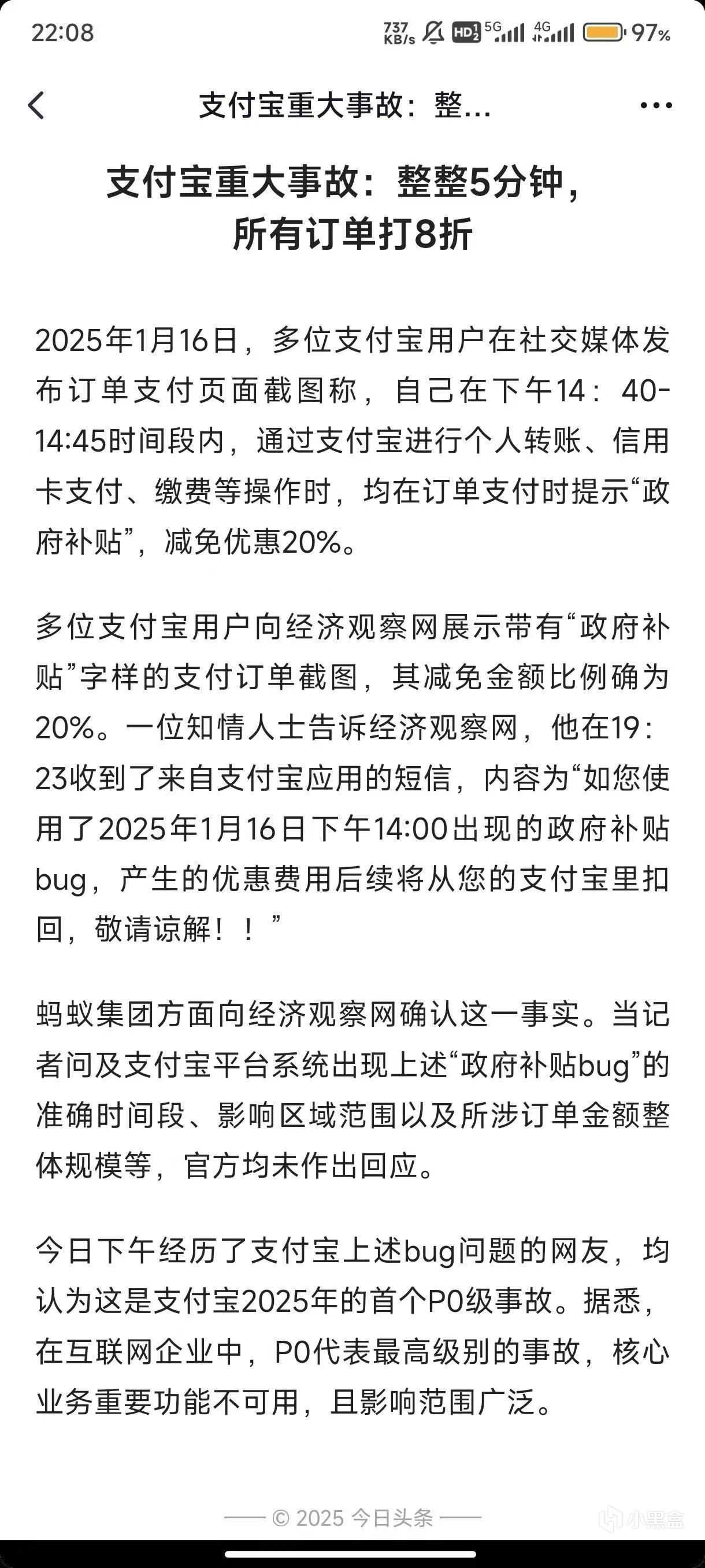Open the three-dot overflow menu

656,106
